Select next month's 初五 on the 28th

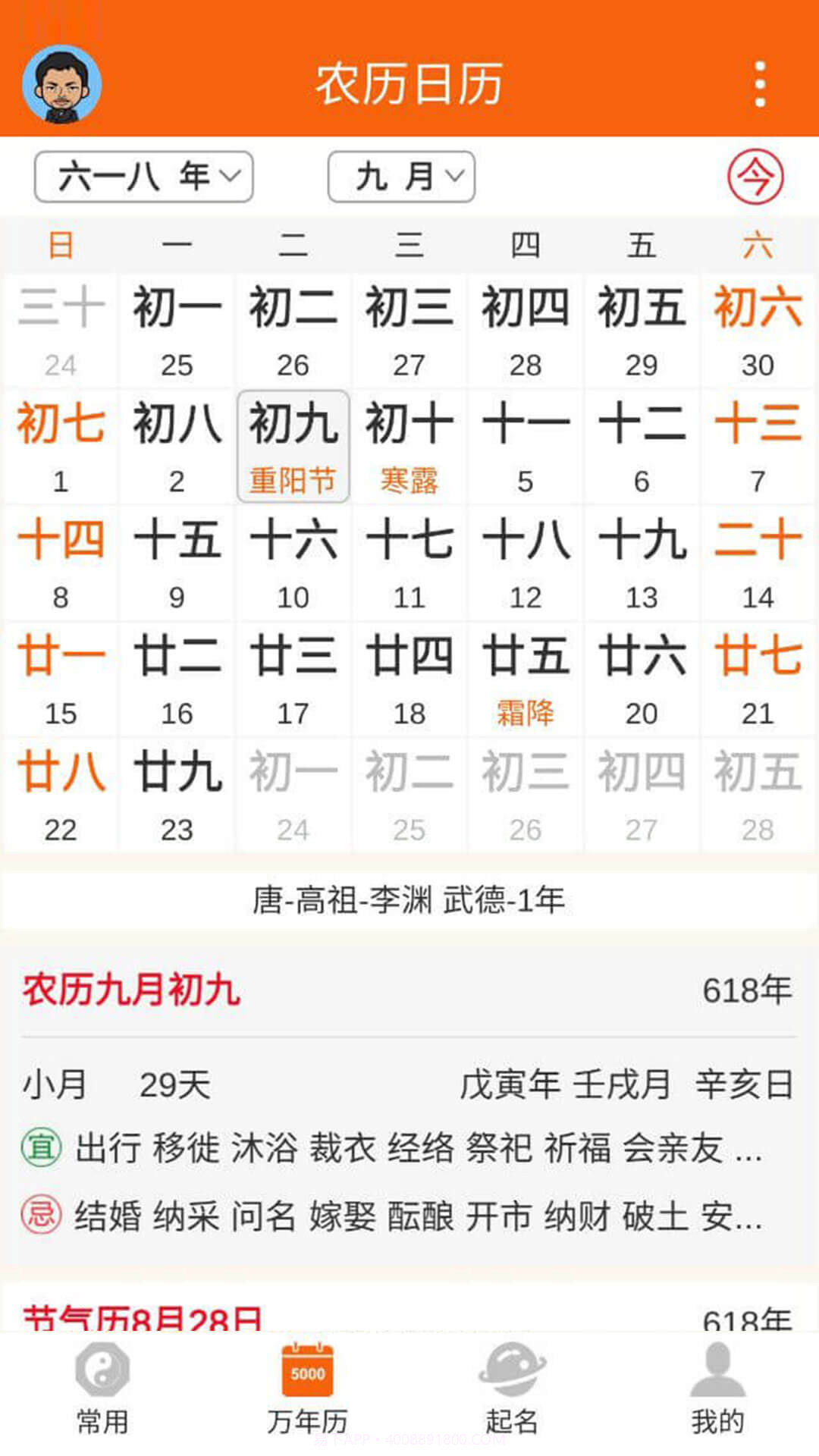(757, 795)
